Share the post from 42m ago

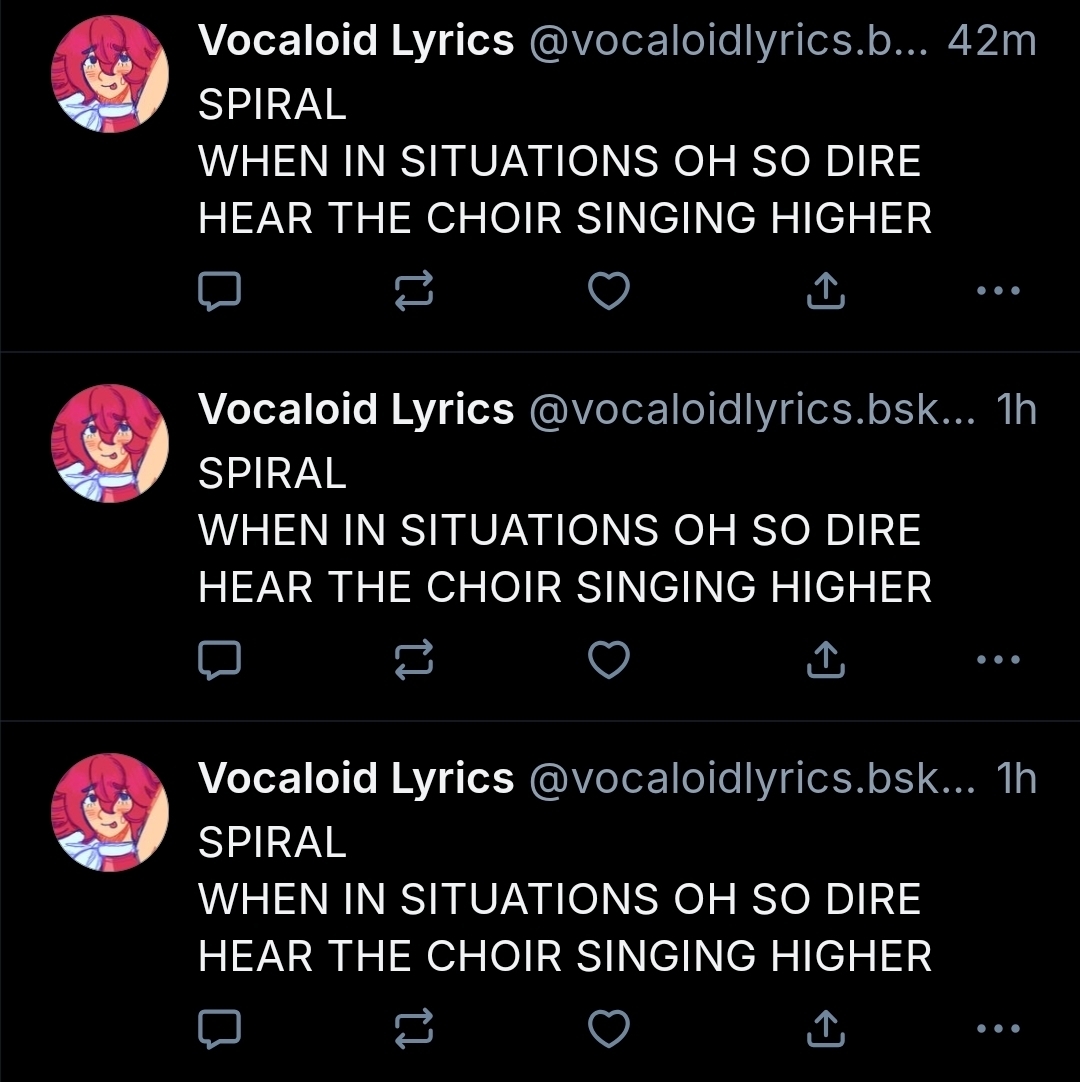coord(825,292)
